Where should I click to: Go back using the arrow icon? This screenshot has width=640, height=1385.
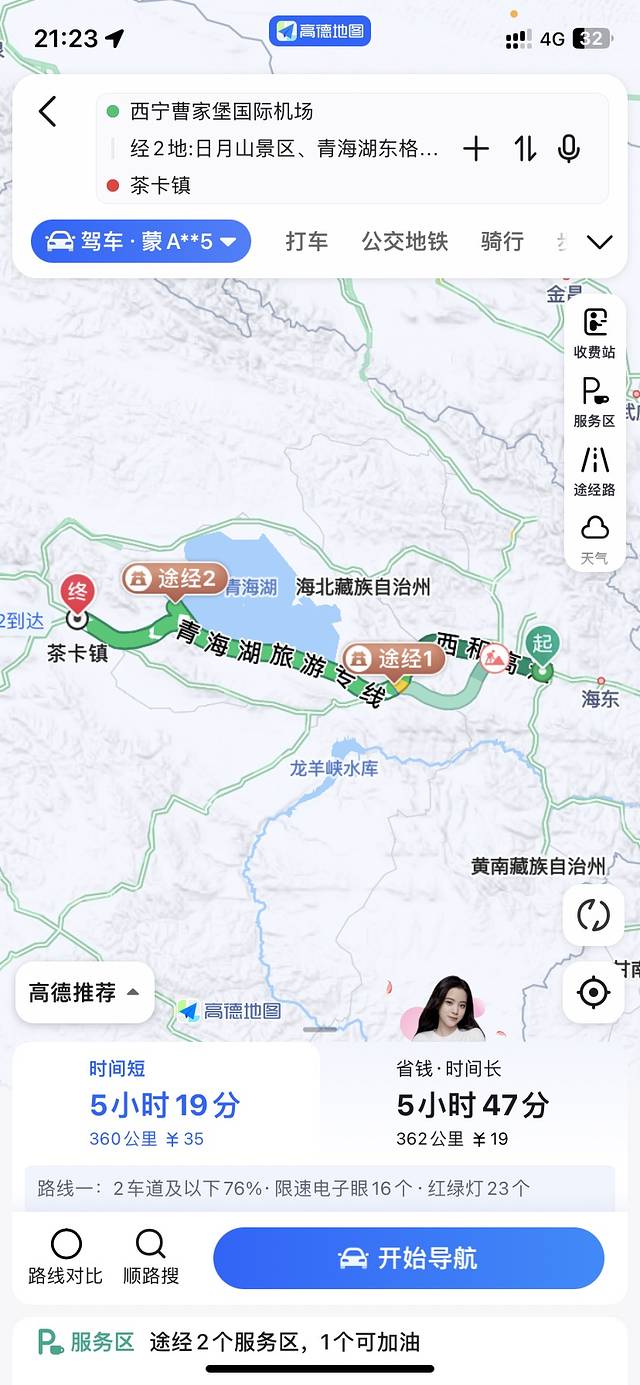(47, 111)
